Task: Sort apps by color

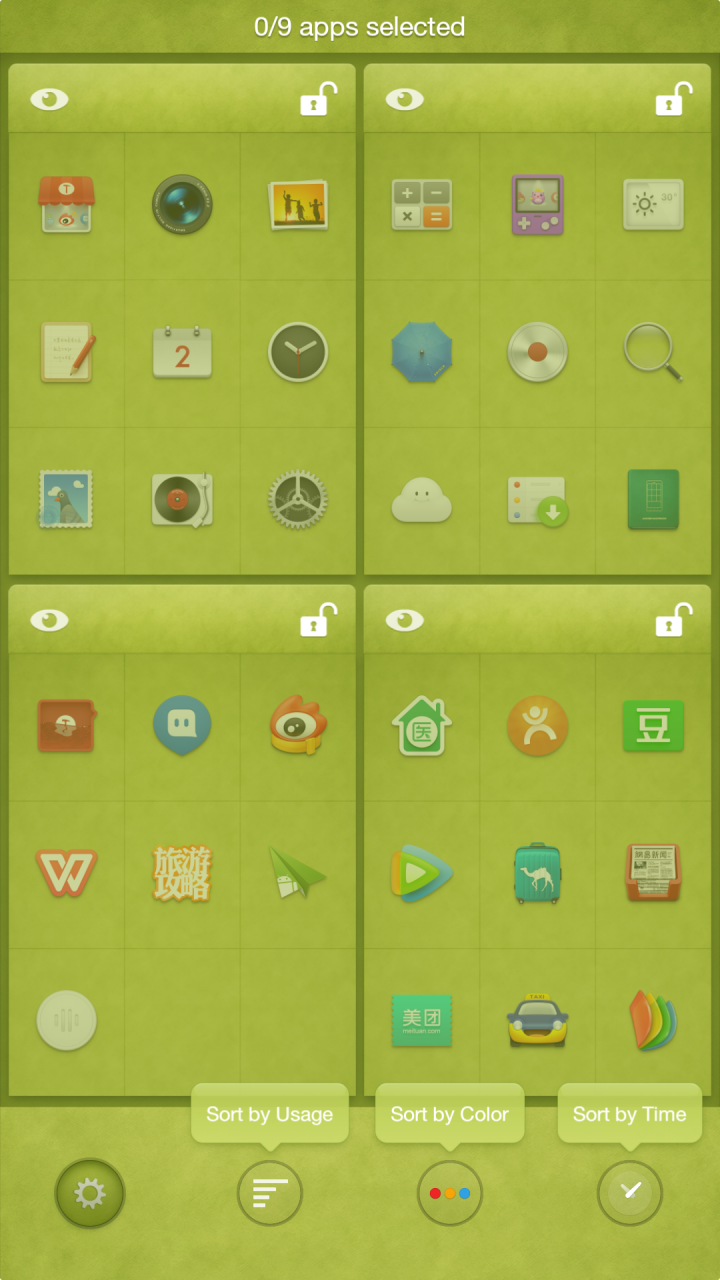Action: coord(450,1193)
